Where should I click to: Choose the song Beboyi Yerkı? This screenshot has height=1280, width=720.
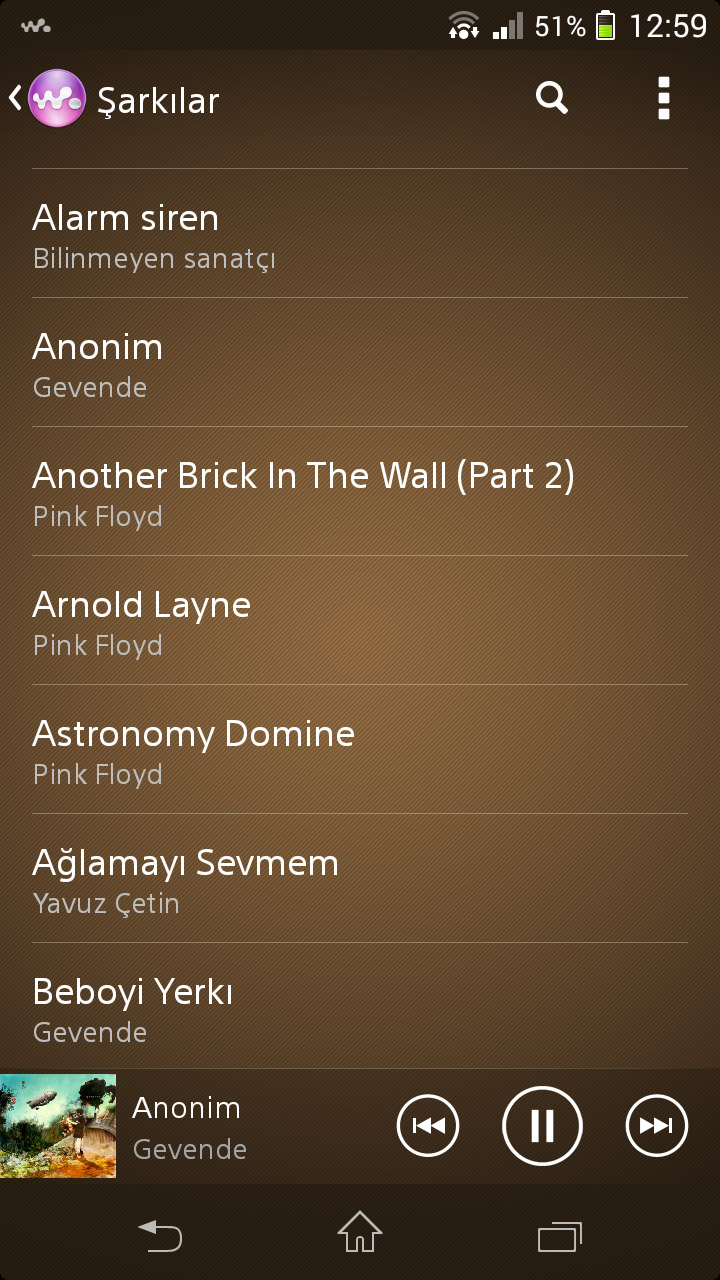360,1008
